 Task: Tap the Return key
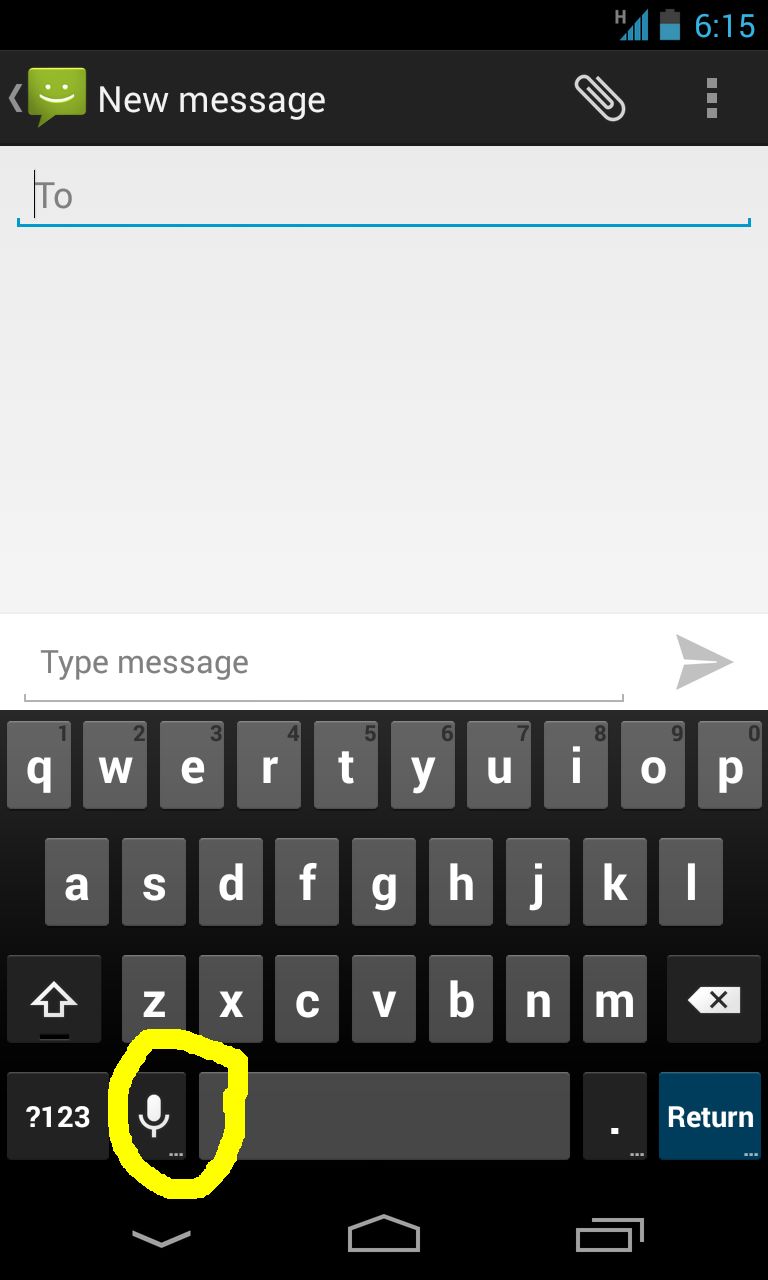pyautogui.click(x=710, y=1116)
